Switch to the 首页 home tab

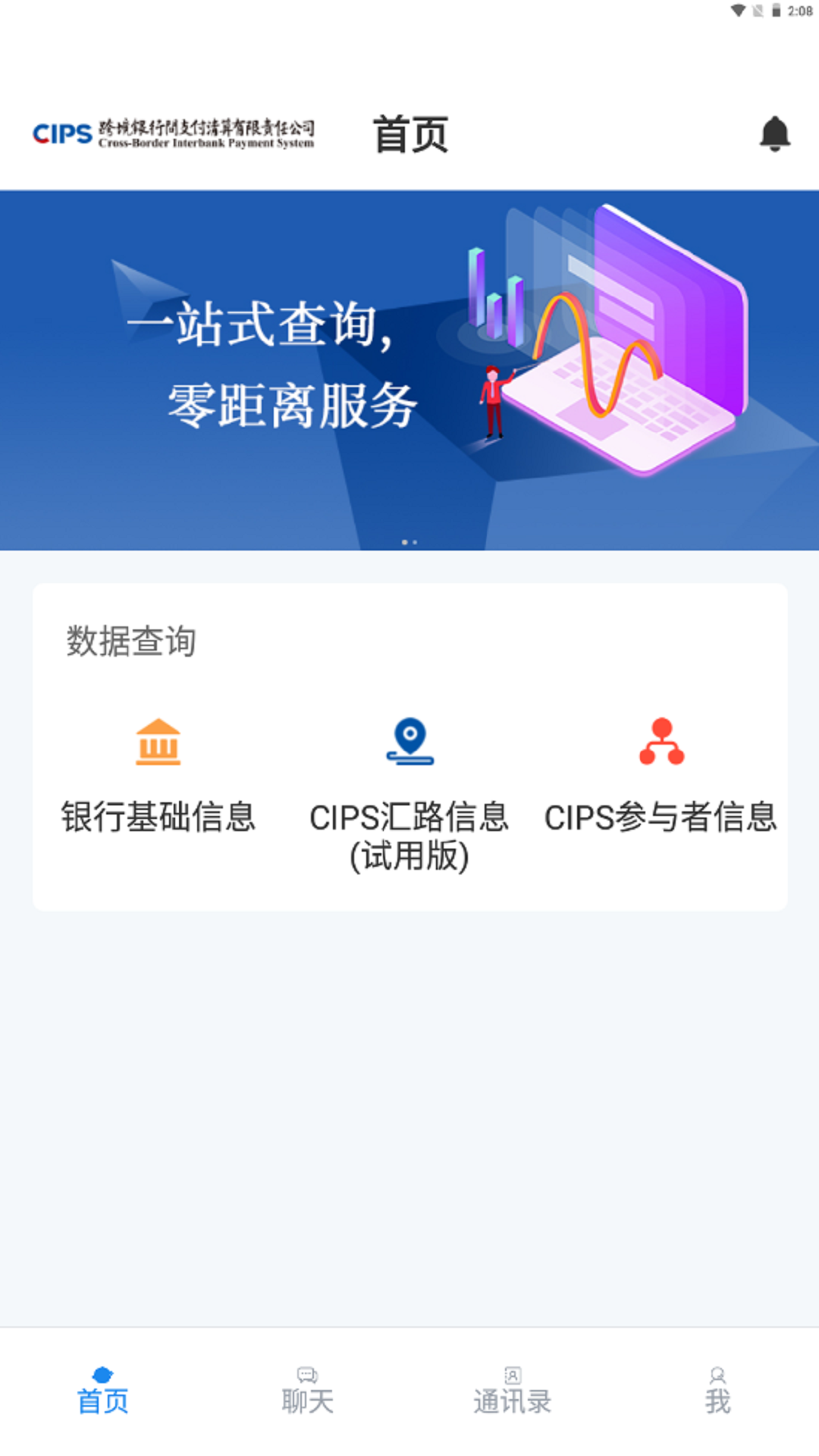pyautogui.click(x=102, y=1391)
